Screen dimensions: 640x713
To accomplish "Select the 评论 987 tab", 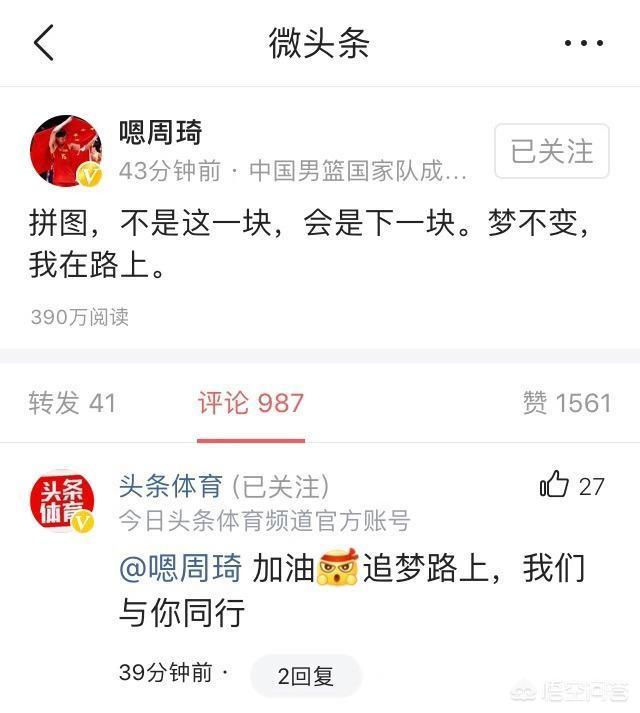I will click(250, 402).
